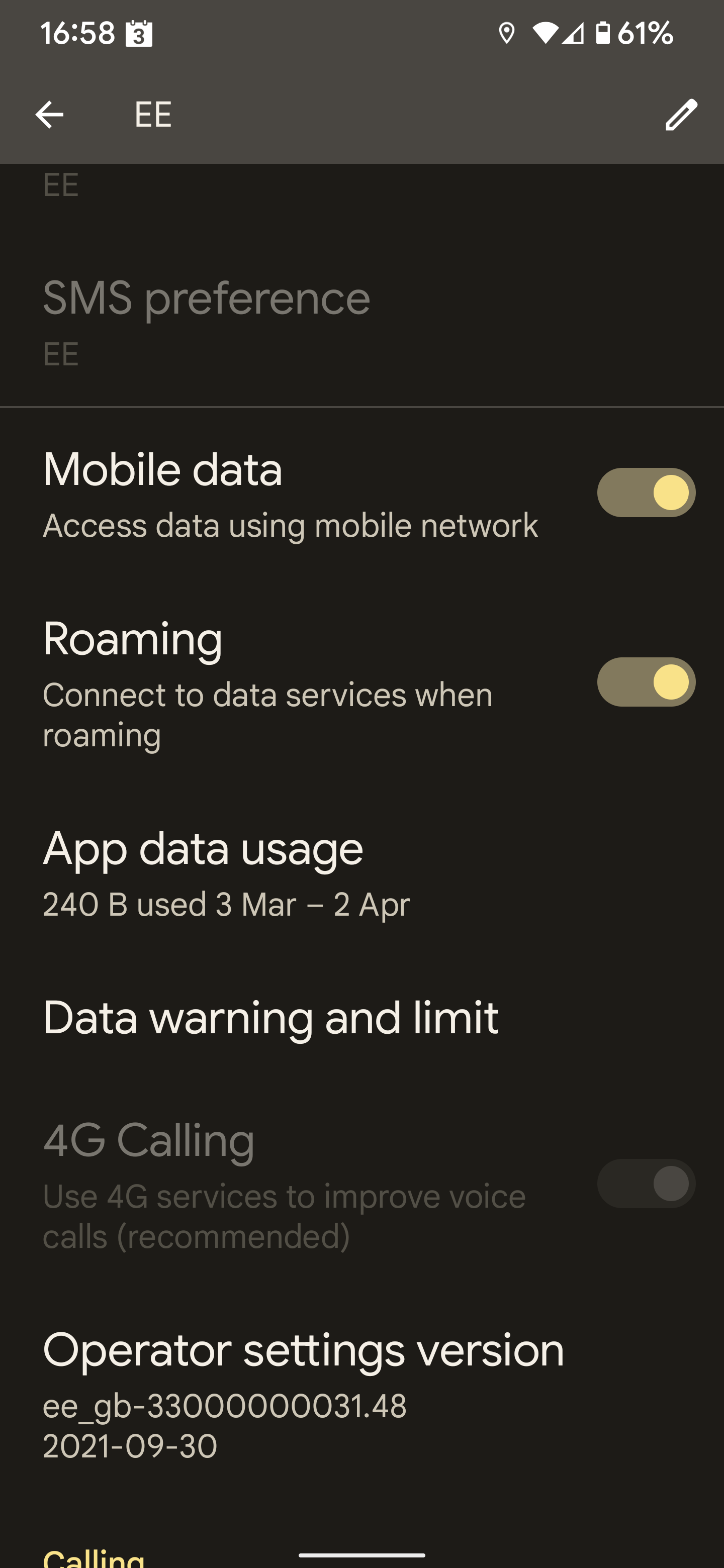Turn off the Mobile data switch
The width and height of the screenshot is (724, 1568).
[646, 493]
